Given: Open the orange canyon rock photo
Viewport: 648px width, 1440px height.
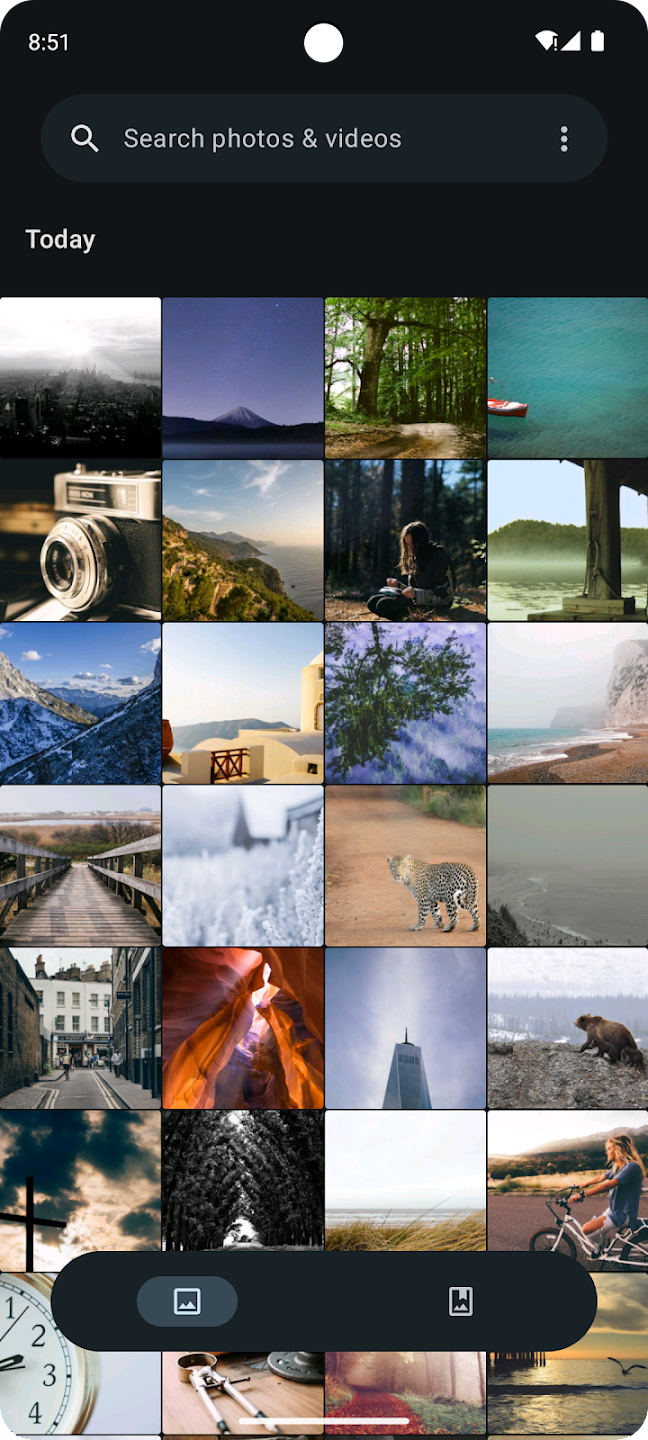Looking at the screenshot, I should pyautogui.click(x=243, y=1028).
